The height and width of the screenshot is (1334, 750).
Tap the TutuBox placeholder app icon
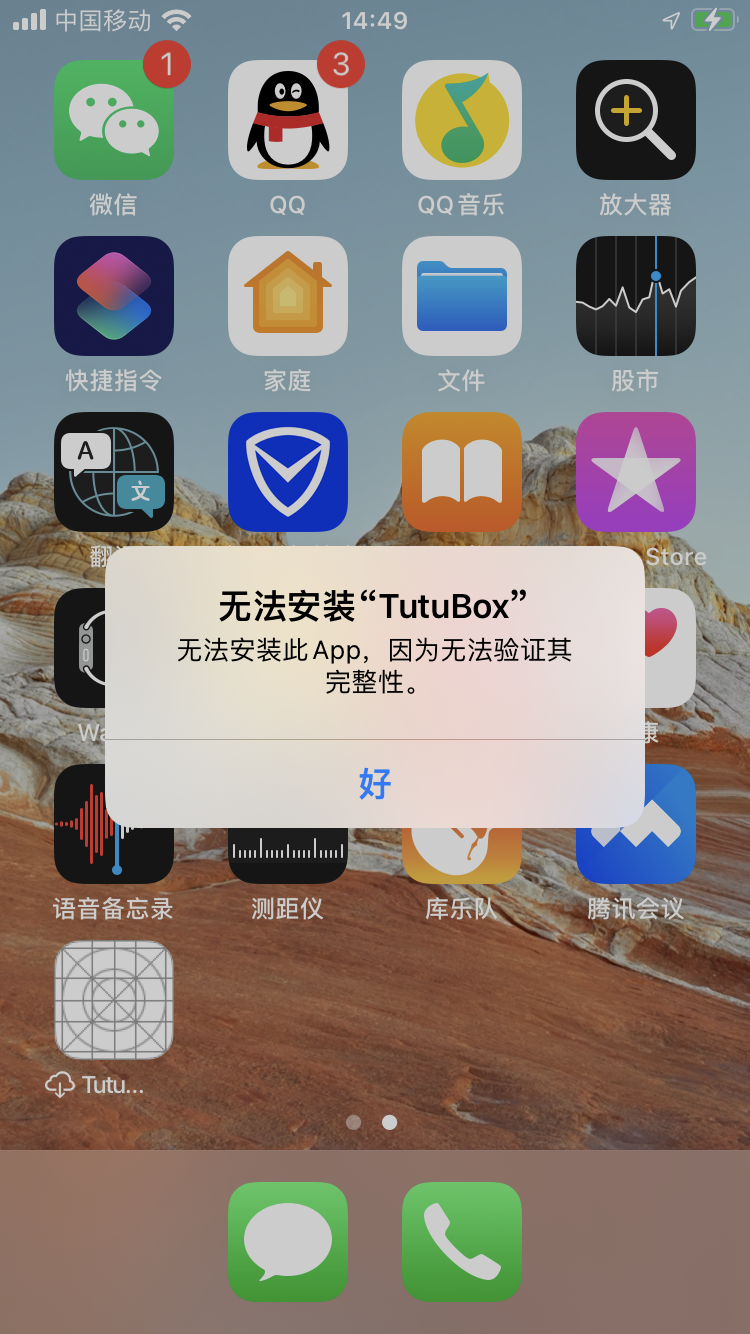coord(113,1000)
